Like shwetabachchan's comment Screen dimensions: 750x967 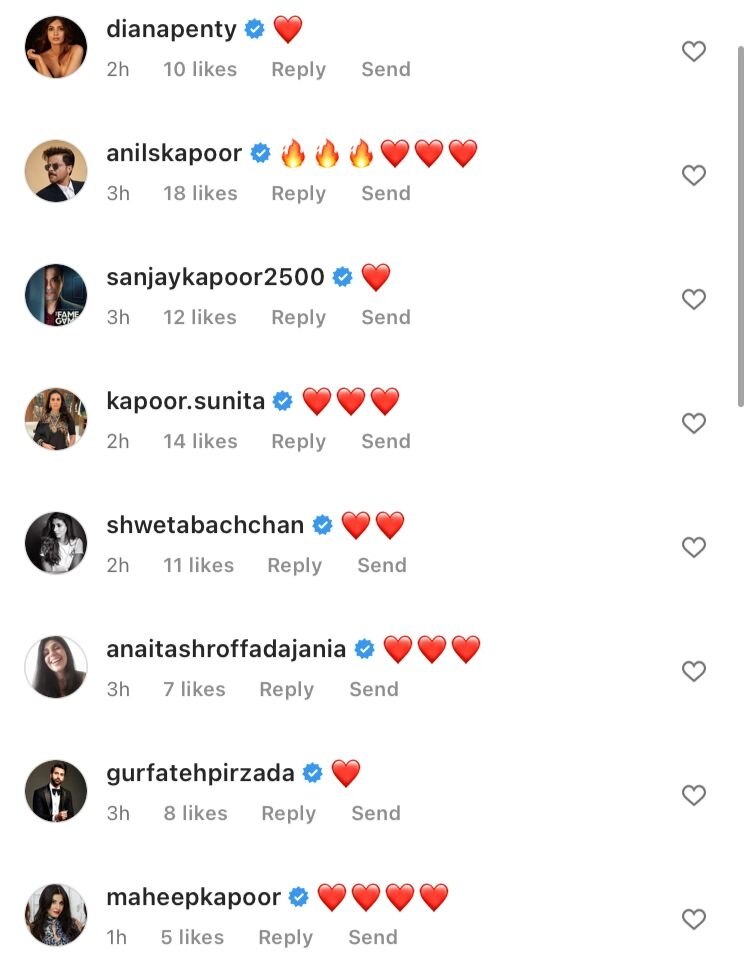click(694, 548)
